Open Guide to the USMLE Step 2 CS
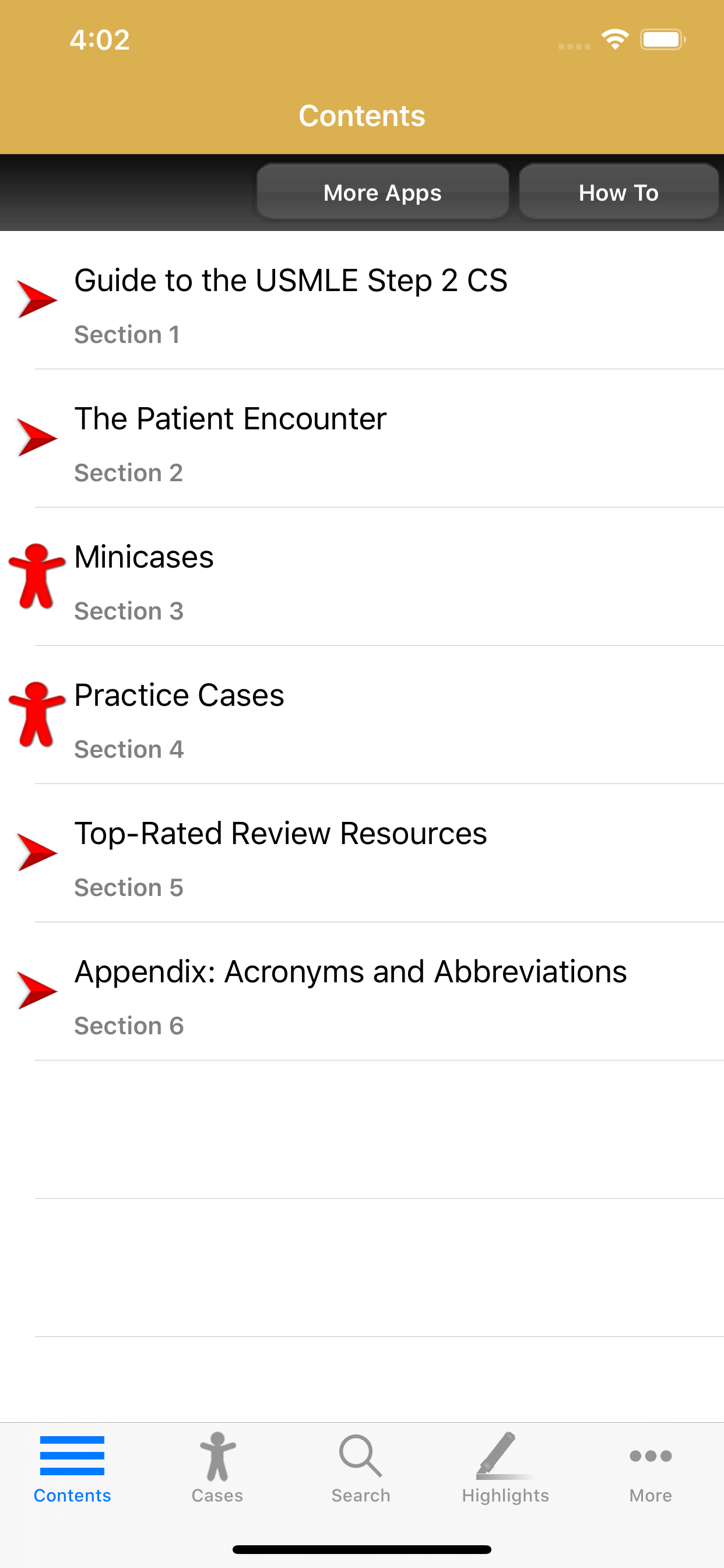Screen dimensions: 724x1568 (x=362, y=300)
